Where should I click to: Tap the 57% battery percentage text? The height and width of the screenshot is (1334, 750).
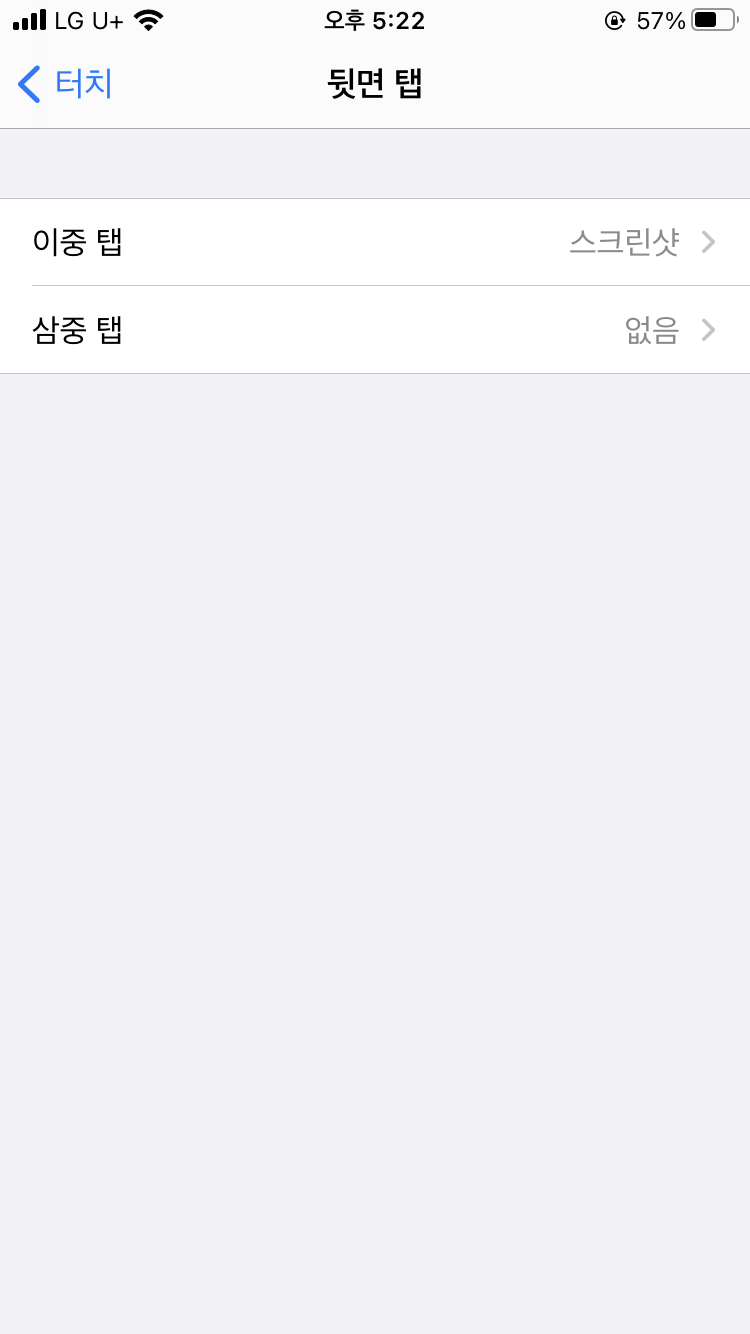tap(662, 20)
